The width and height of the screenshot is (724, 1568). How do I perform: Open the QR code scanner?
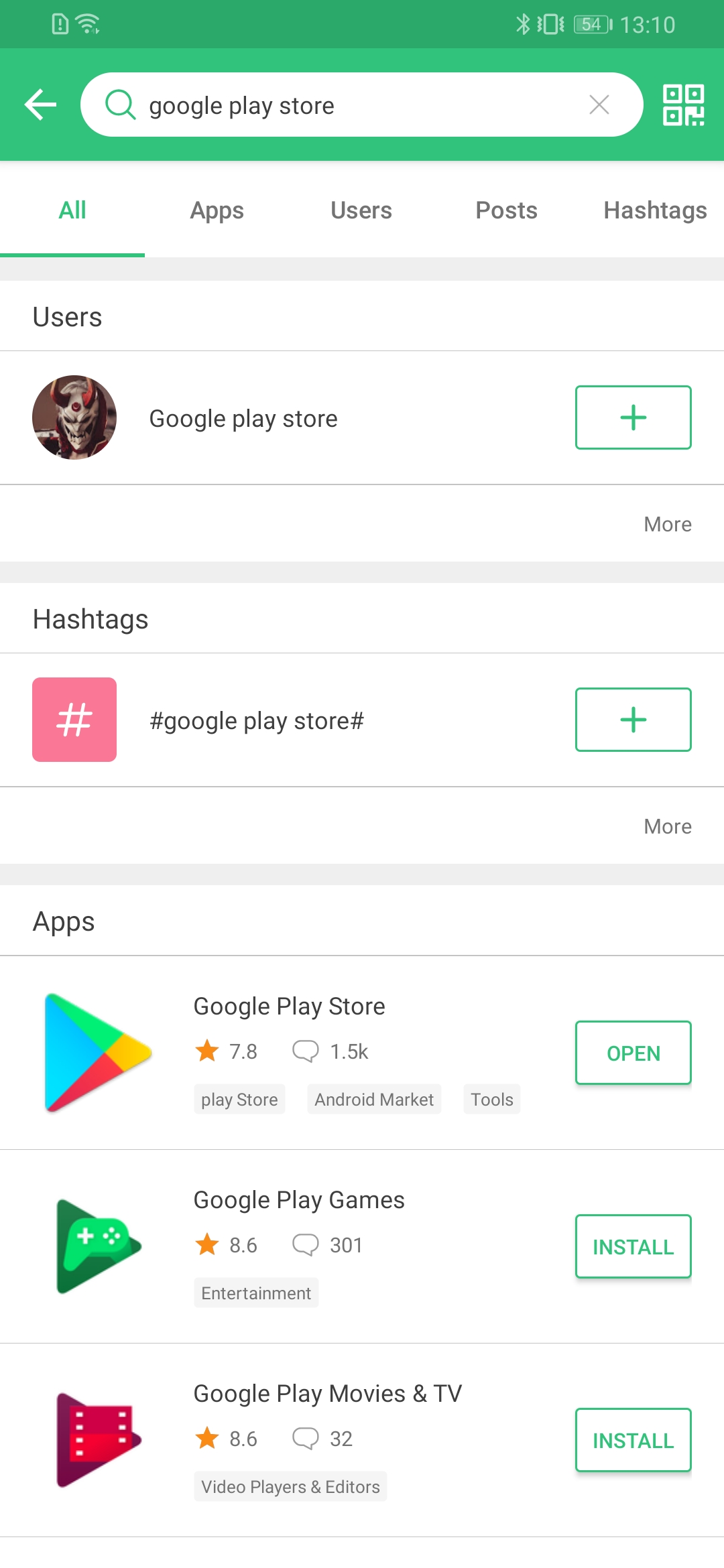683,105
